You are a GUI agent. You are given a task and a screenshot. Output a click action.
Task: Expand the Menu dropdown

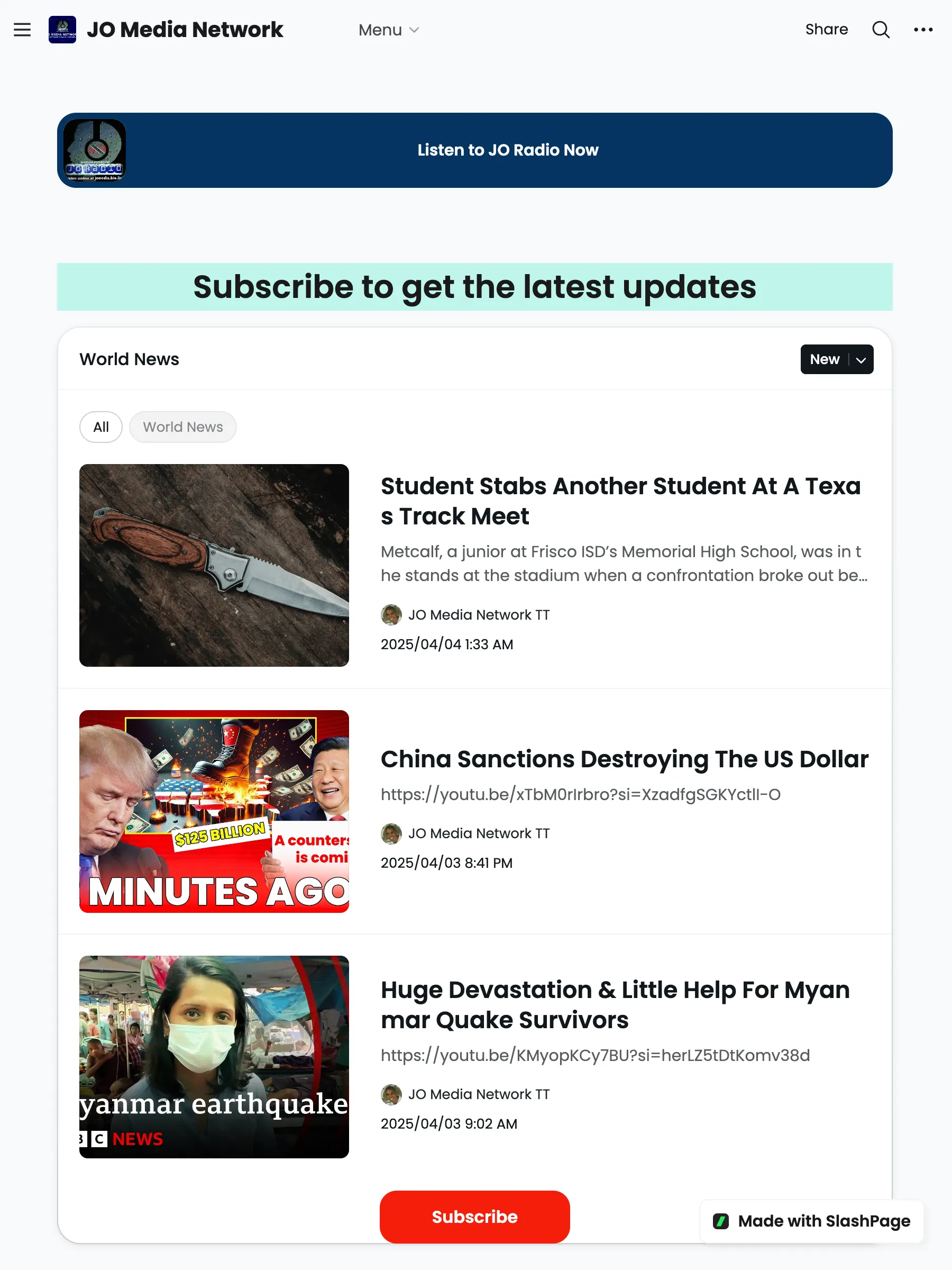389,30
